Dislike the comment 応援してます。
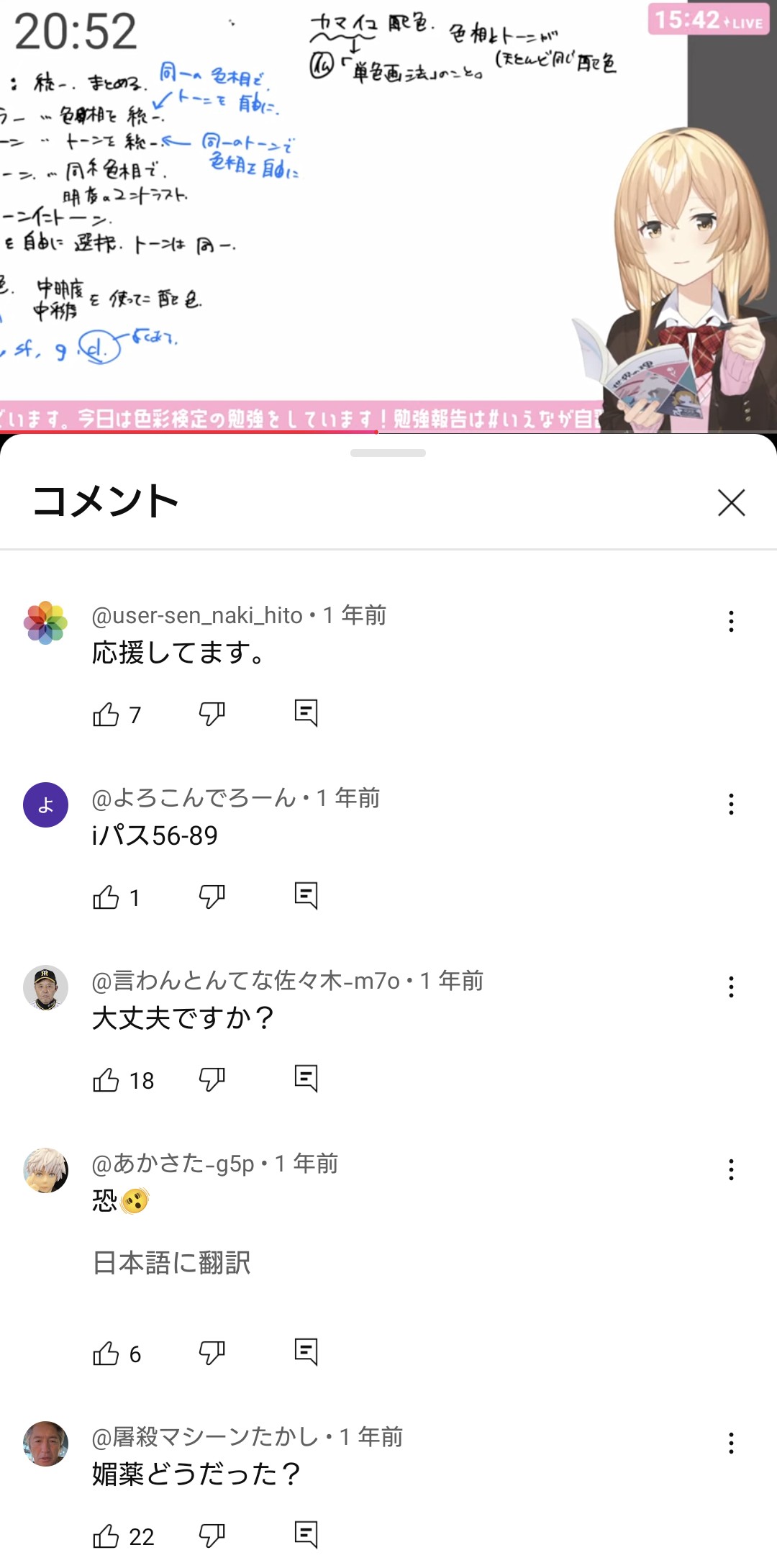This screenshot has width=777, height=1568. (x=212, y=714)
